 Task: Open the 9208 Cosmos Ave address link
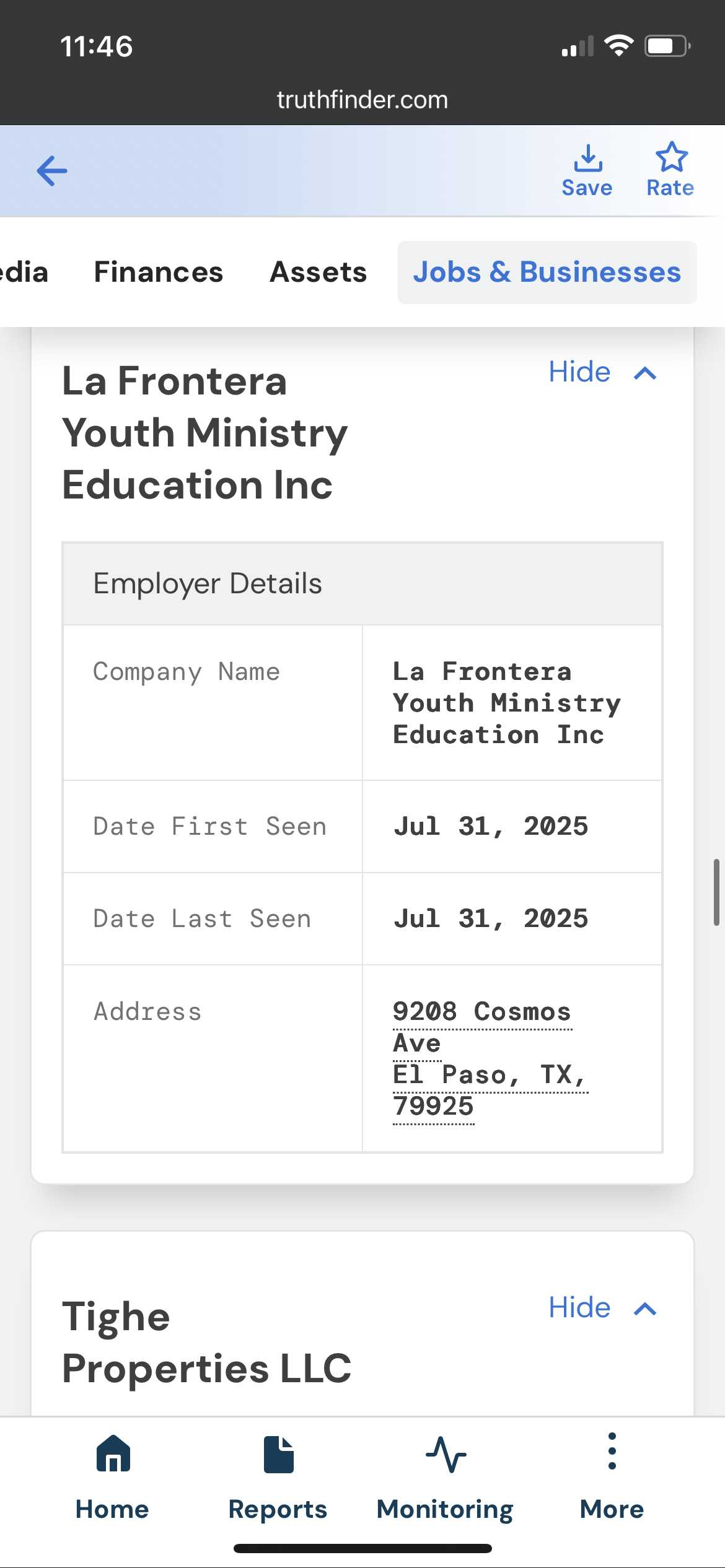(481, 1012)
